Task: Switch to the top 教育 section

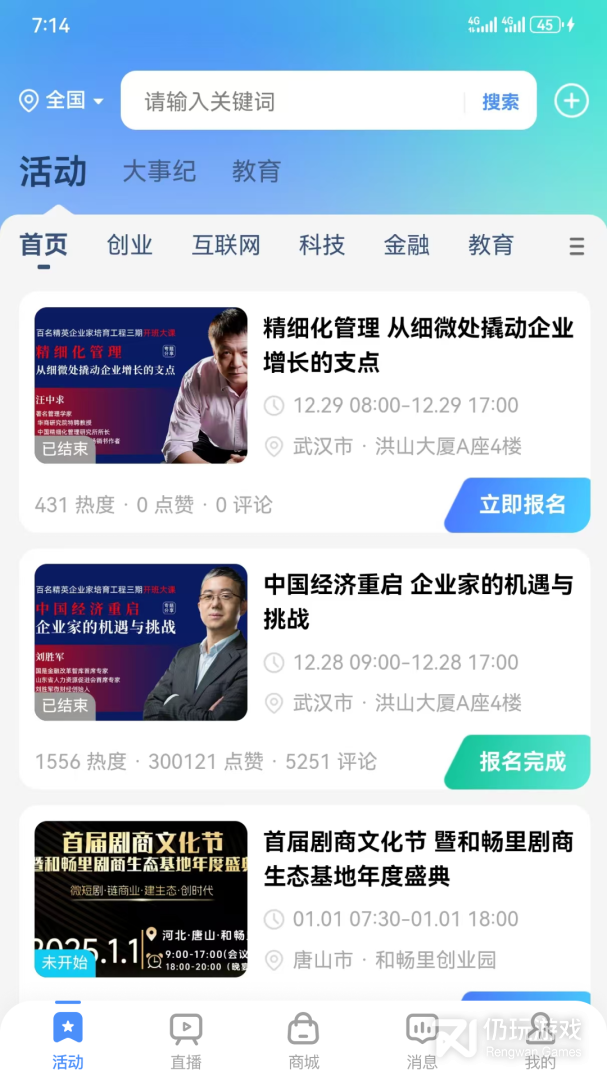Action: 256,171
